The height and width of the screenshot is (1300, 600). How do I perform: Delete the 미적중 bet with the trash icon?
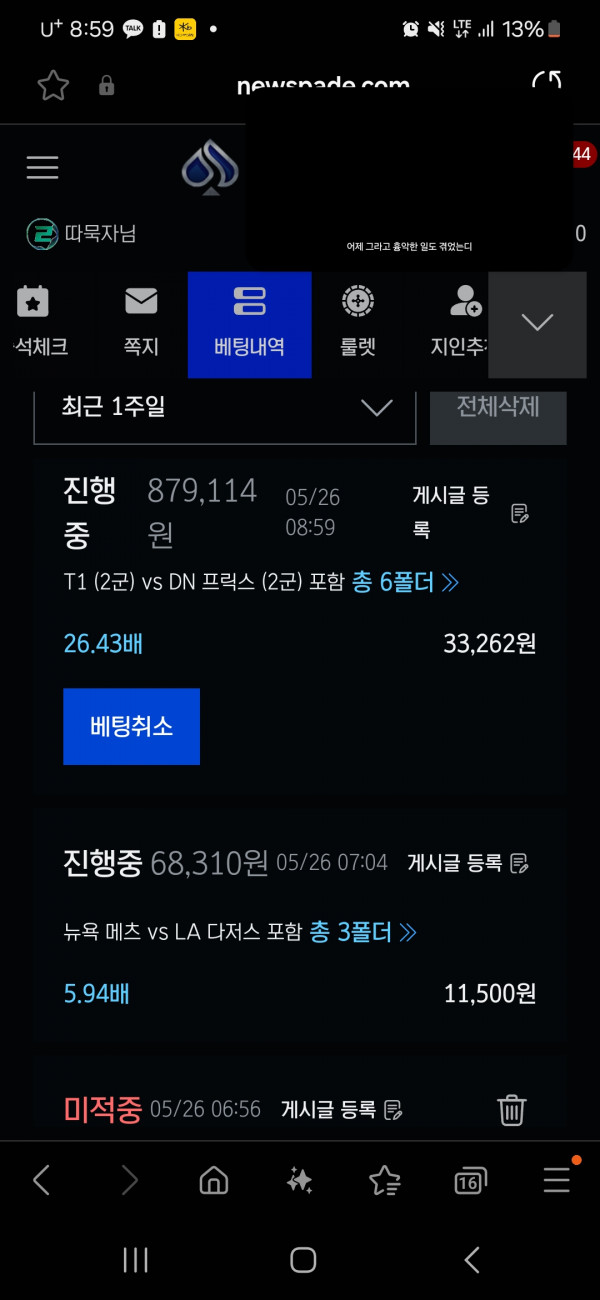(x=512, y=1109)
